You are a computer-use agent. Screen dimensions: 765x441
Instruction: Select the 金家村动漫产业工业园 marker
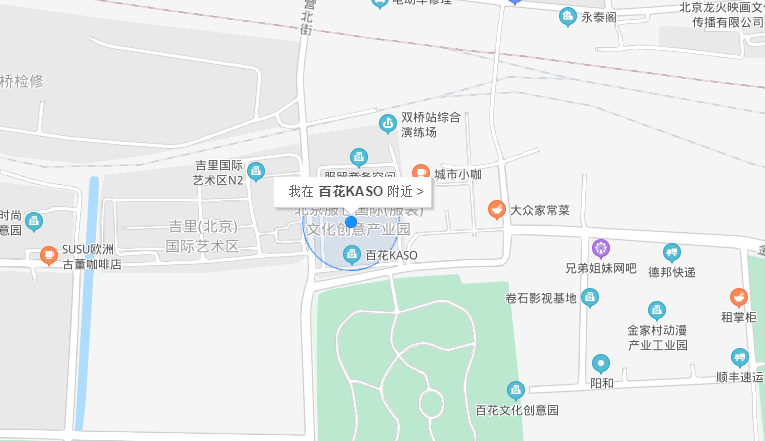(657, 310)
